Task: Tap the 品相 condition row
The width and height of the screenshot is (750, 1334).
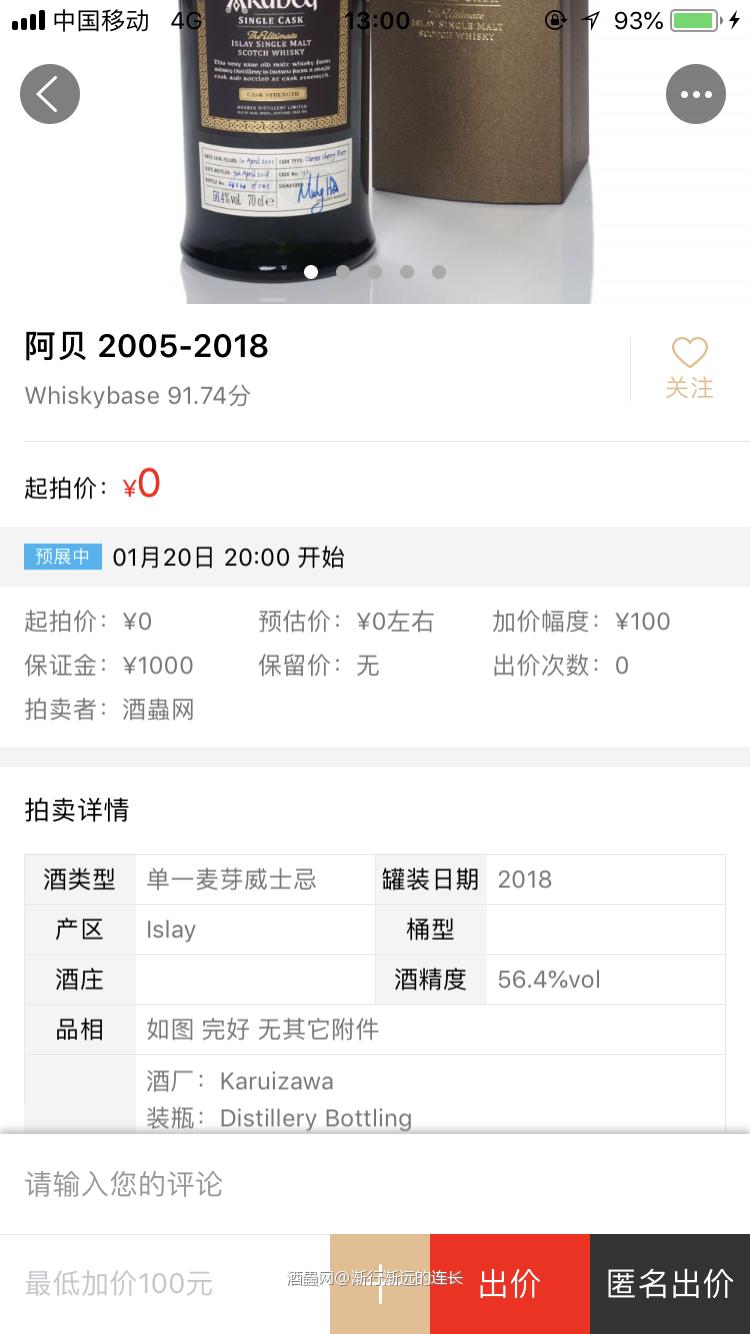Action: pos(79,1029)
